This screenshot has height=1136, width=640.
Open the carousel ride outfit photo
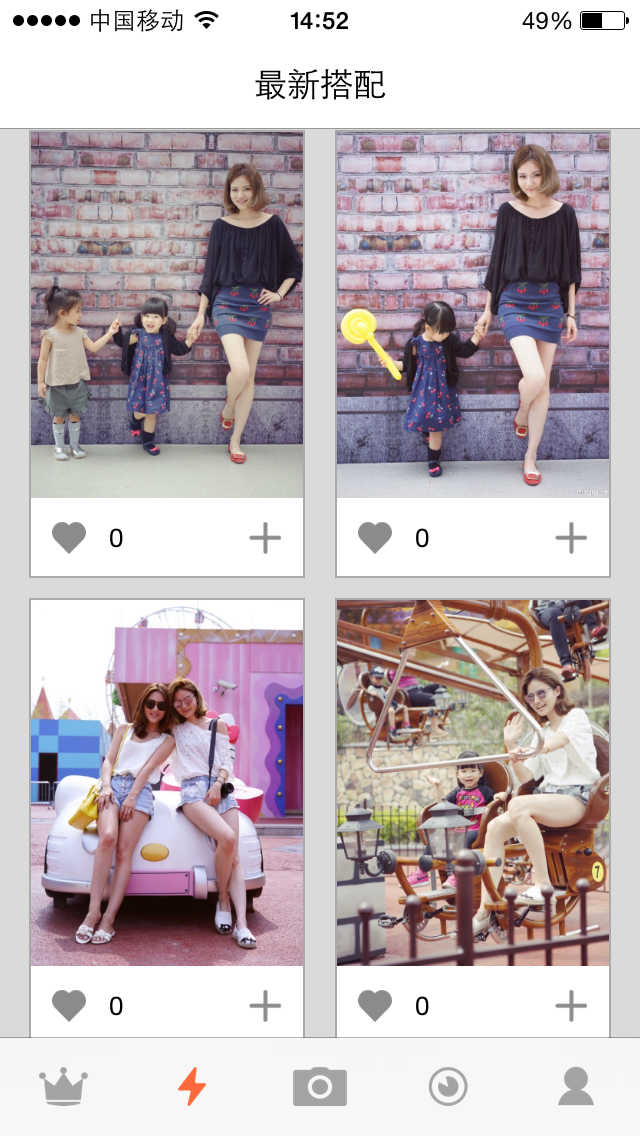pos(473,782)
